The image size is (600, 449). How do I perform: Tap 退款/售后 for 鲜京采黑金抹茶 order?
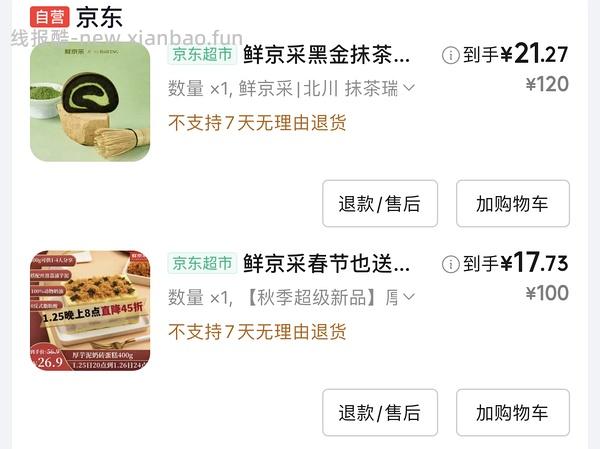pyautogui.click(x=379, y=204)
